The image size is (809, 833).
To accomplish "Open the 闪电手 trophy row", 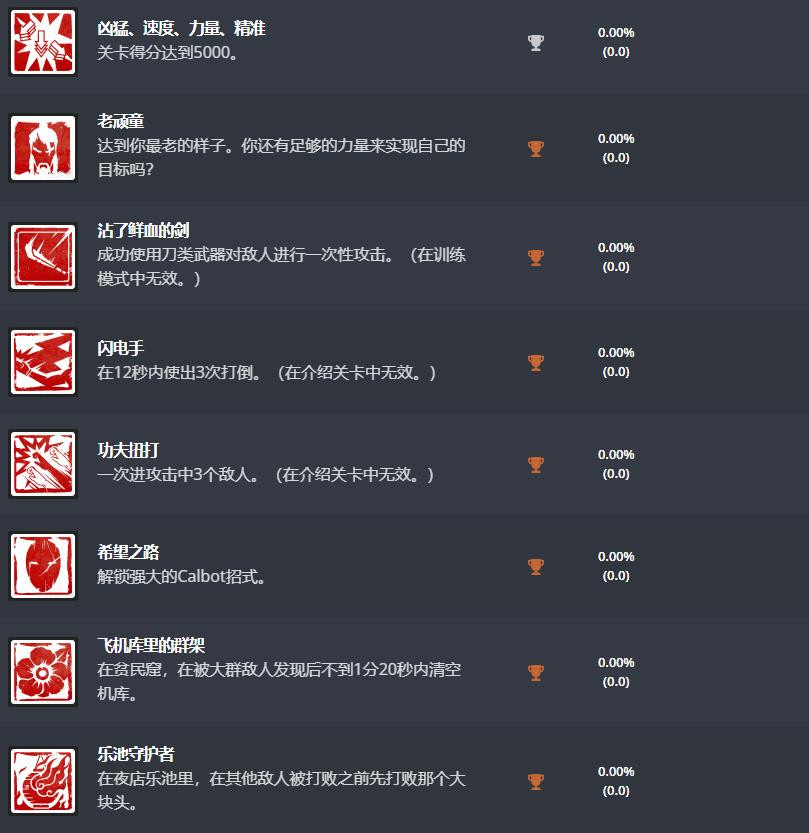I will (x=121, y=348).
